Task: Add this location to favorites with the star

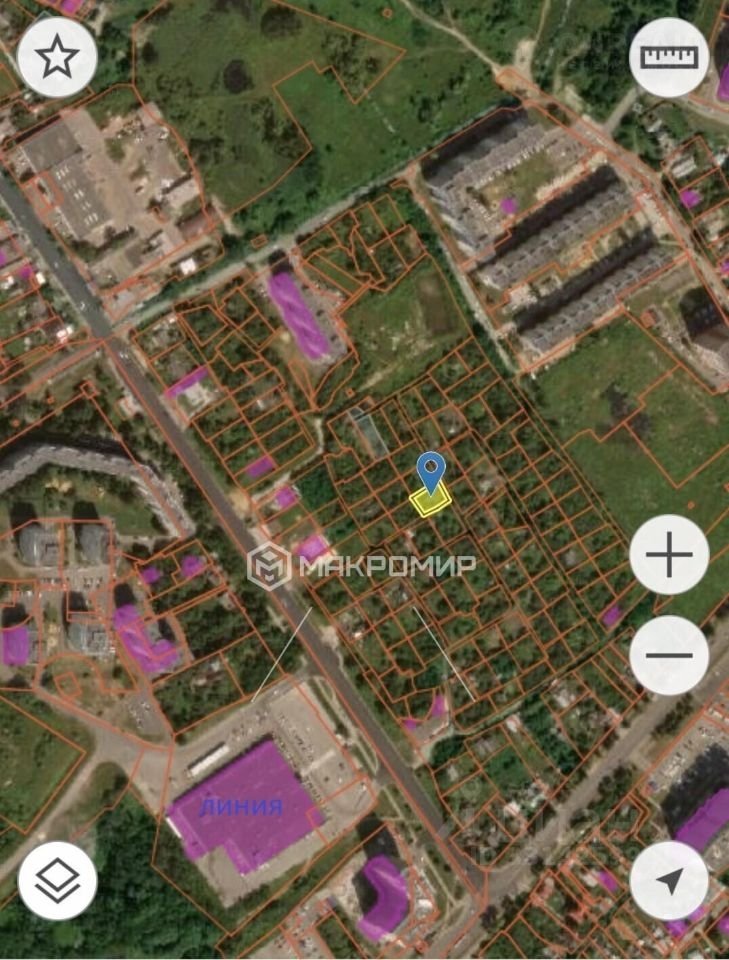Action: (x=57, y=57)
